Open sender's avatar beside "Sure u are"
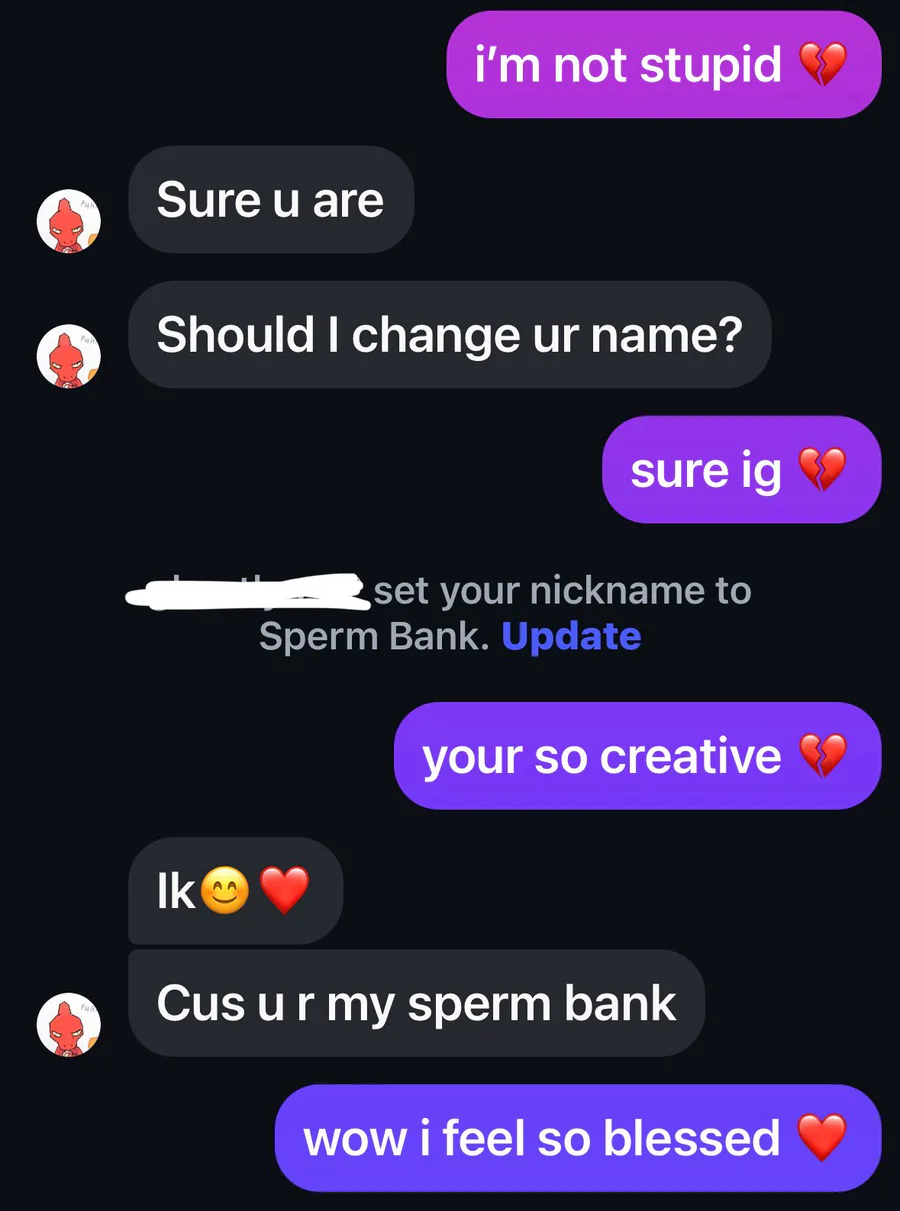This screenshot has width=900, height=1211. (69, 221)
